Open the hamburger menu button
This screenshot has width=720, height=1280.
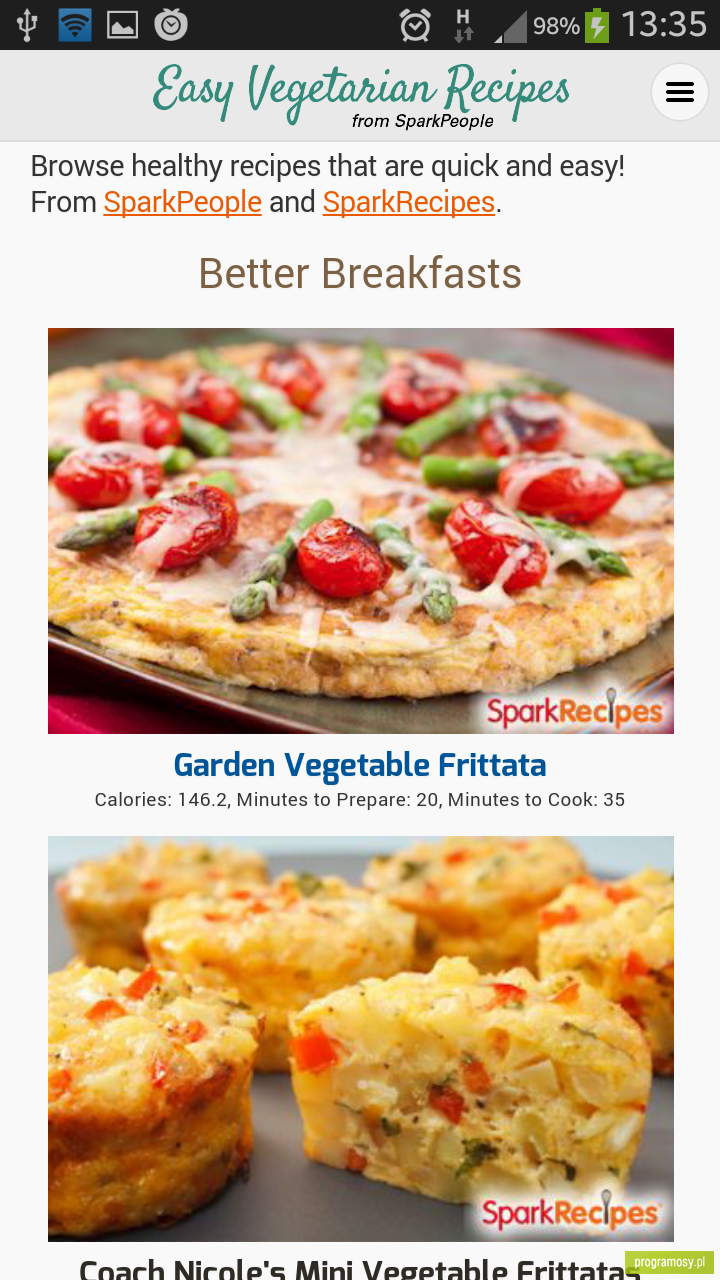[x=680, y=93]
